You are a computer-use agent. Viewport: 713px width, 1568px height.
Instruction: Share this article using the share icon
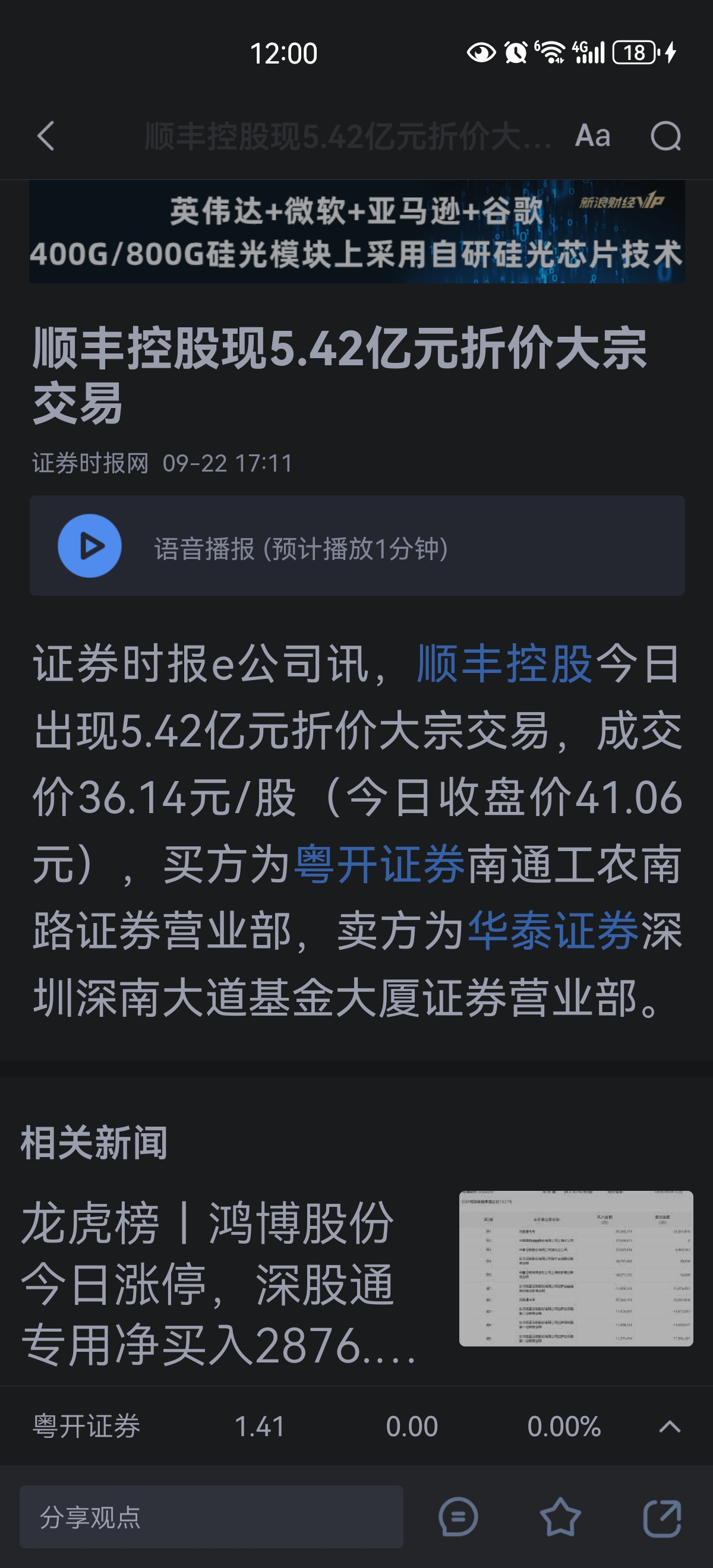pos(662,1518)
